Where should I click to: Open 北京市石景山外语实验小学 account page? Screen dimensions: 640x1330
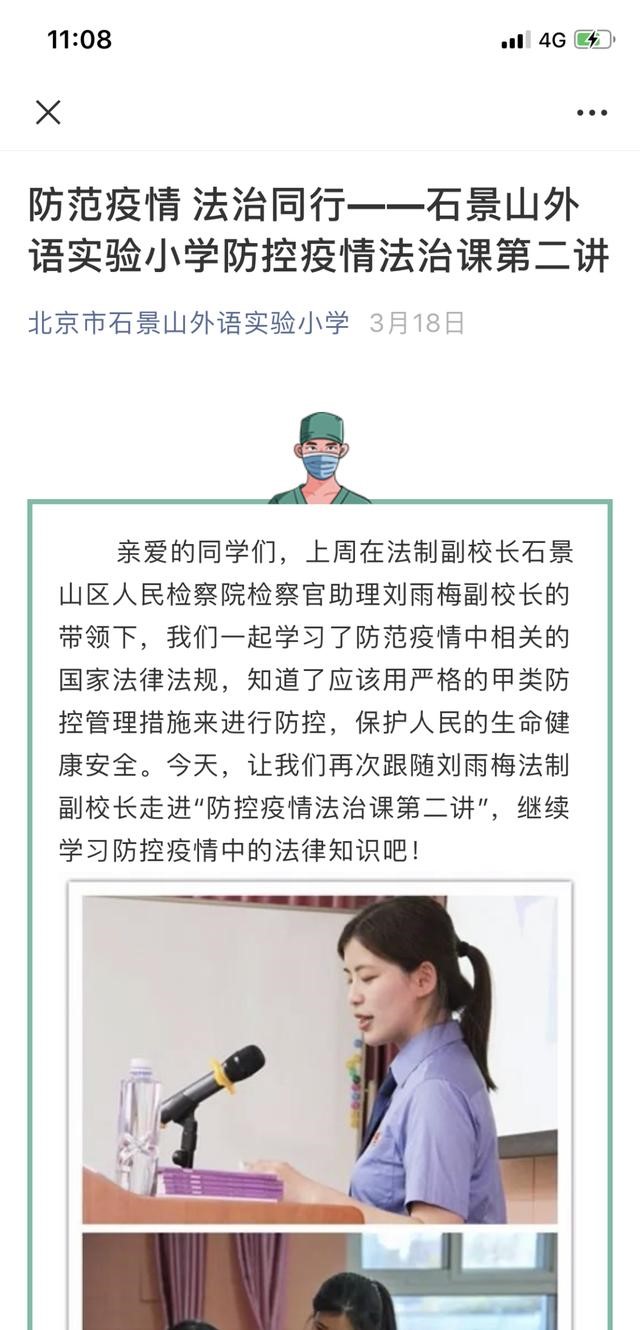point(189,323)
